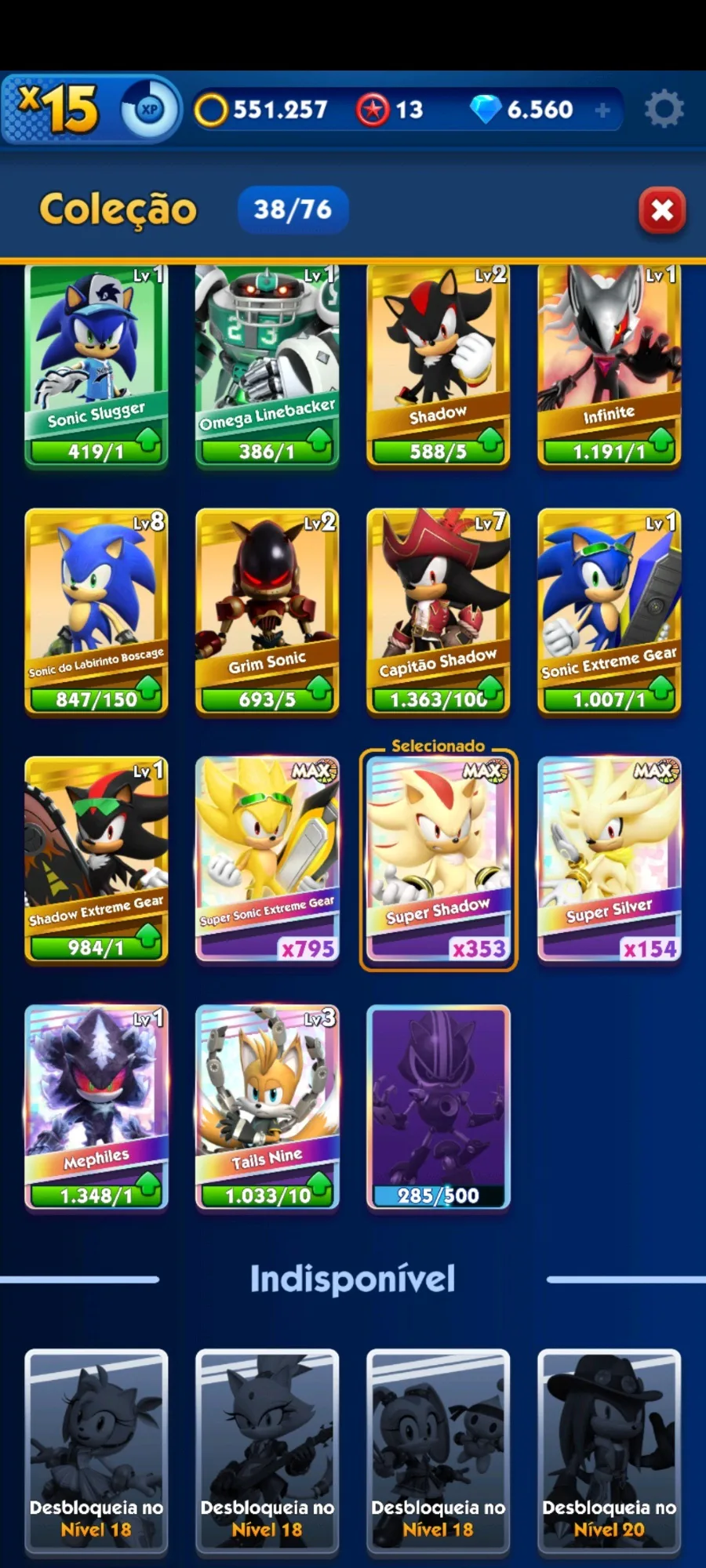Open Sonic do Labirinto Boscage card
Screen dimensions: 706x1568
click(x=96, y=612)
